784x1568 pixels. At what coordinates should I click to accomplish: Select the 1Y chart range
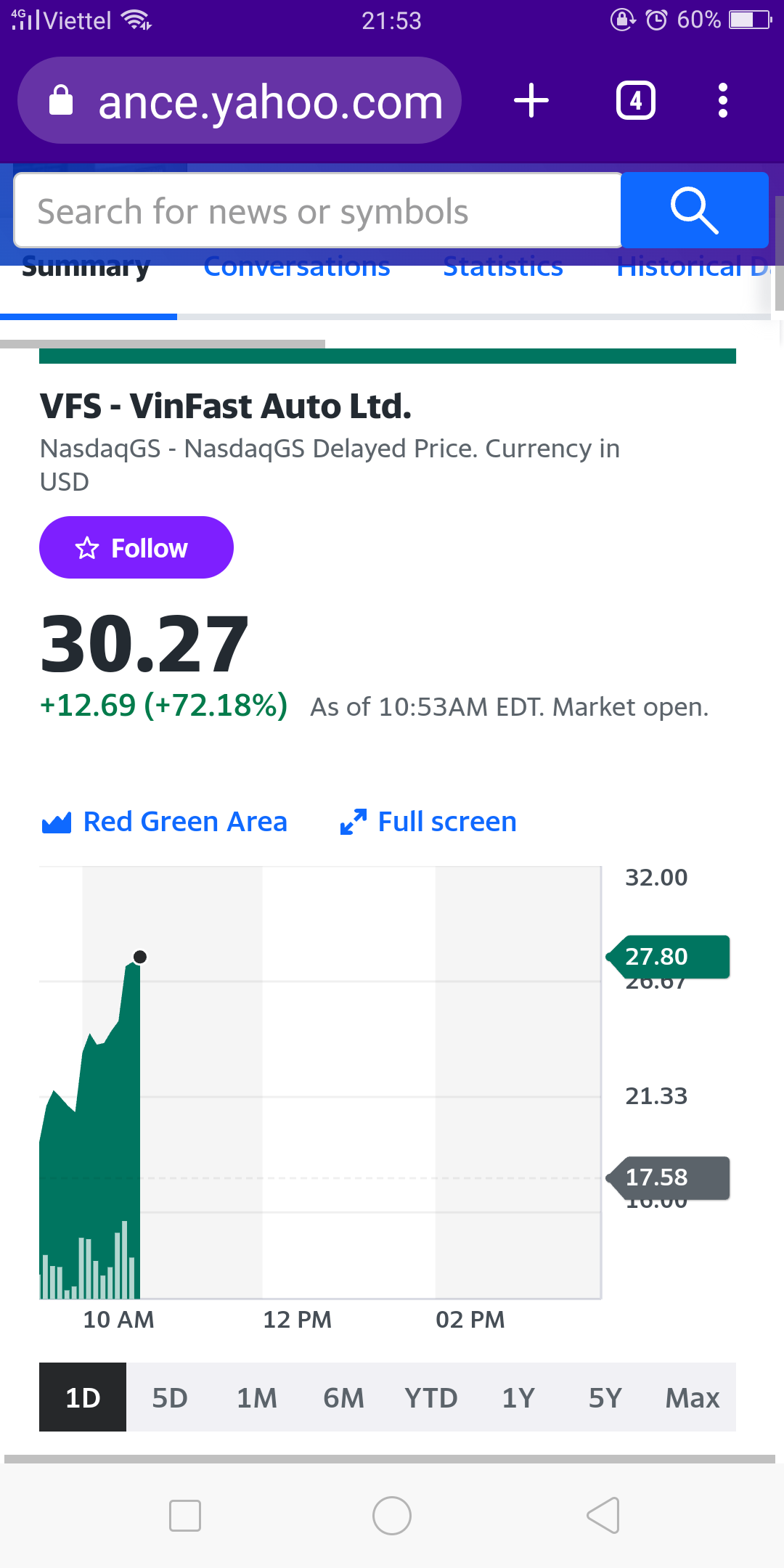click(518, 1397)
